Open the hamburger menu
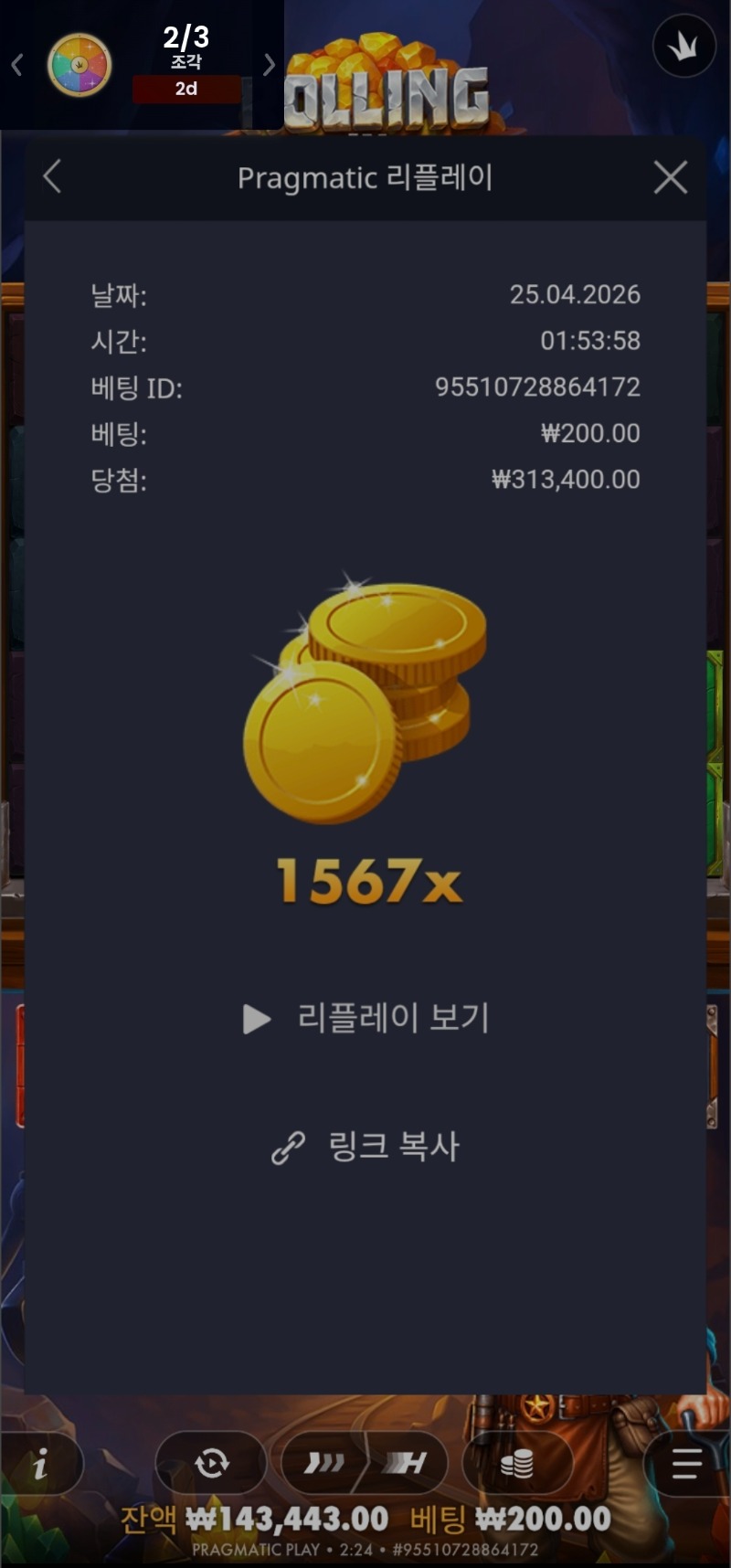The image size is (731, 1568). pos(687,1464)
